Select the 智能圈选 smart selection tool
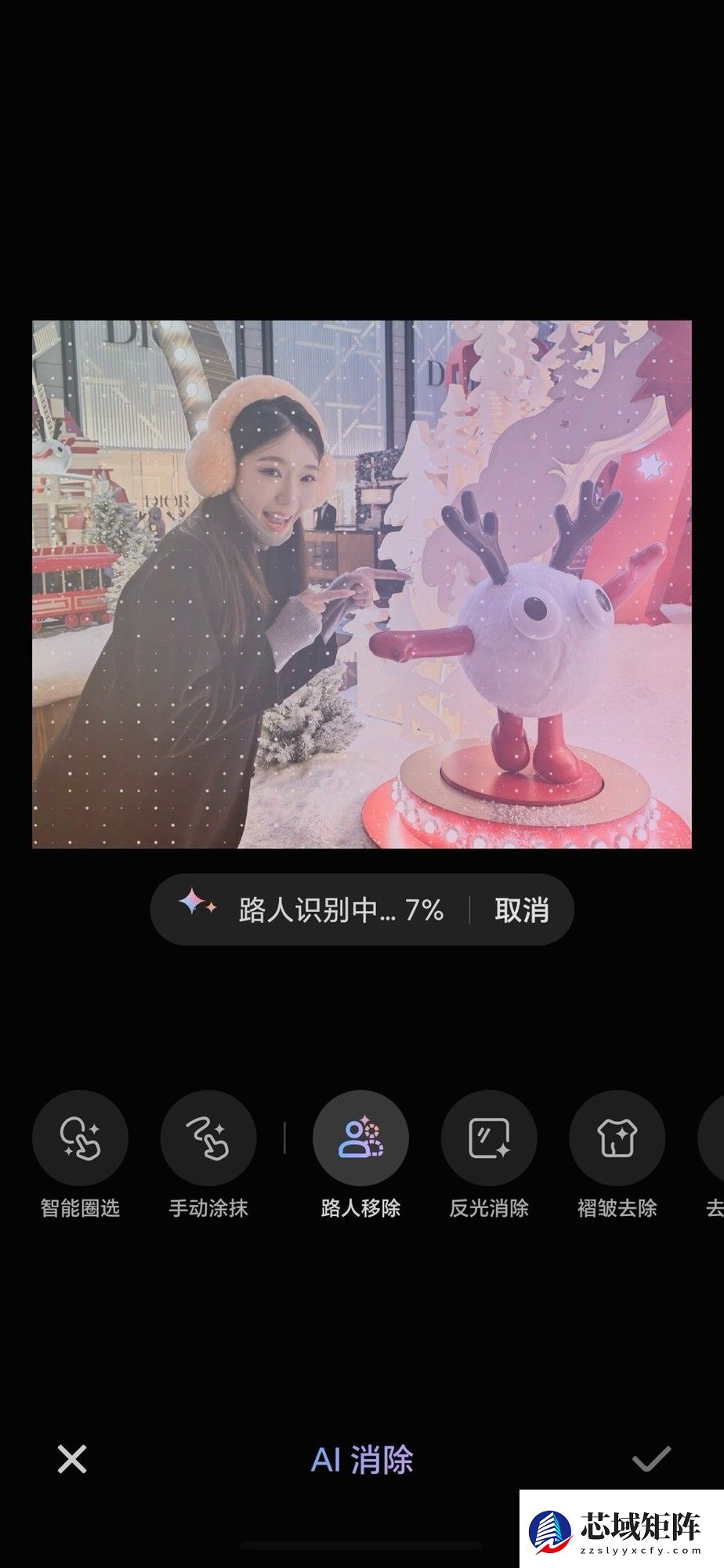 pyautogui.click(x=79, y=1138)
